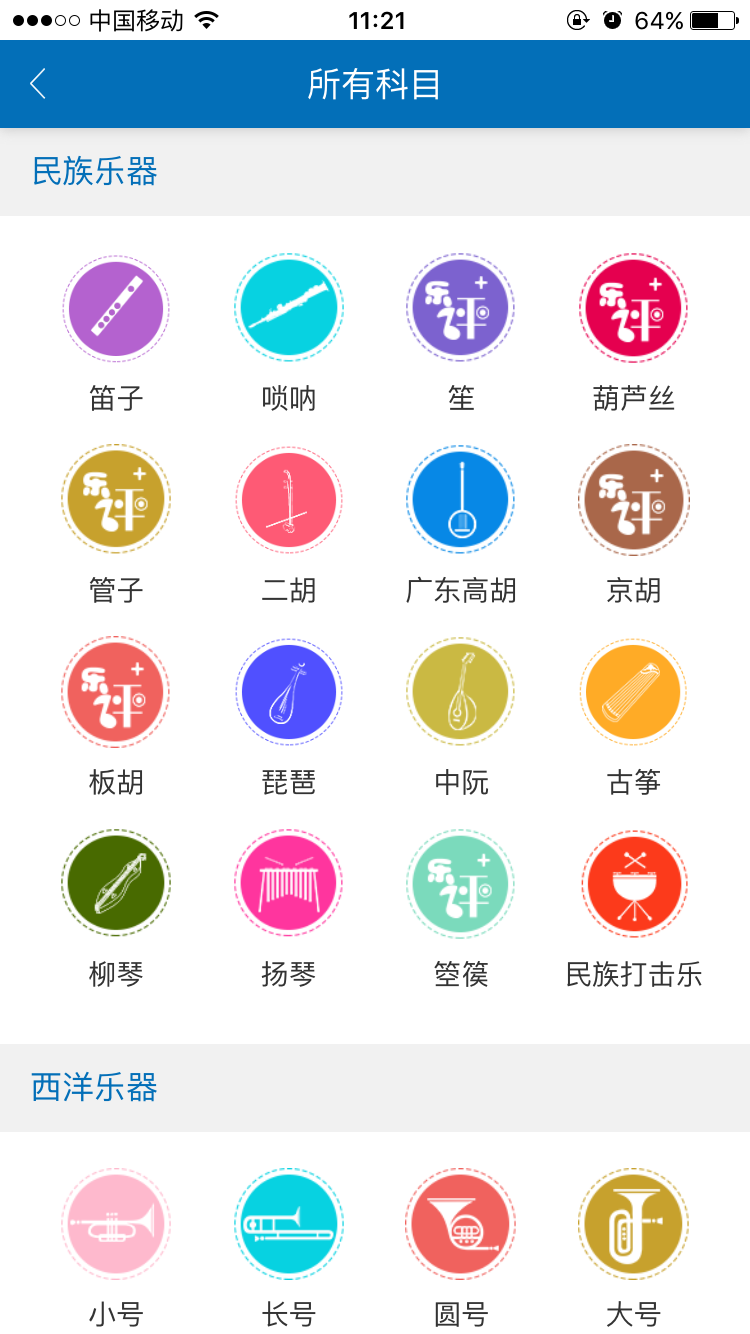Image resolution: width=750 pixels, height=1334 pixels.
Task: Open the 大号 (tuba) subject icon
Action: coord(632,1224)
